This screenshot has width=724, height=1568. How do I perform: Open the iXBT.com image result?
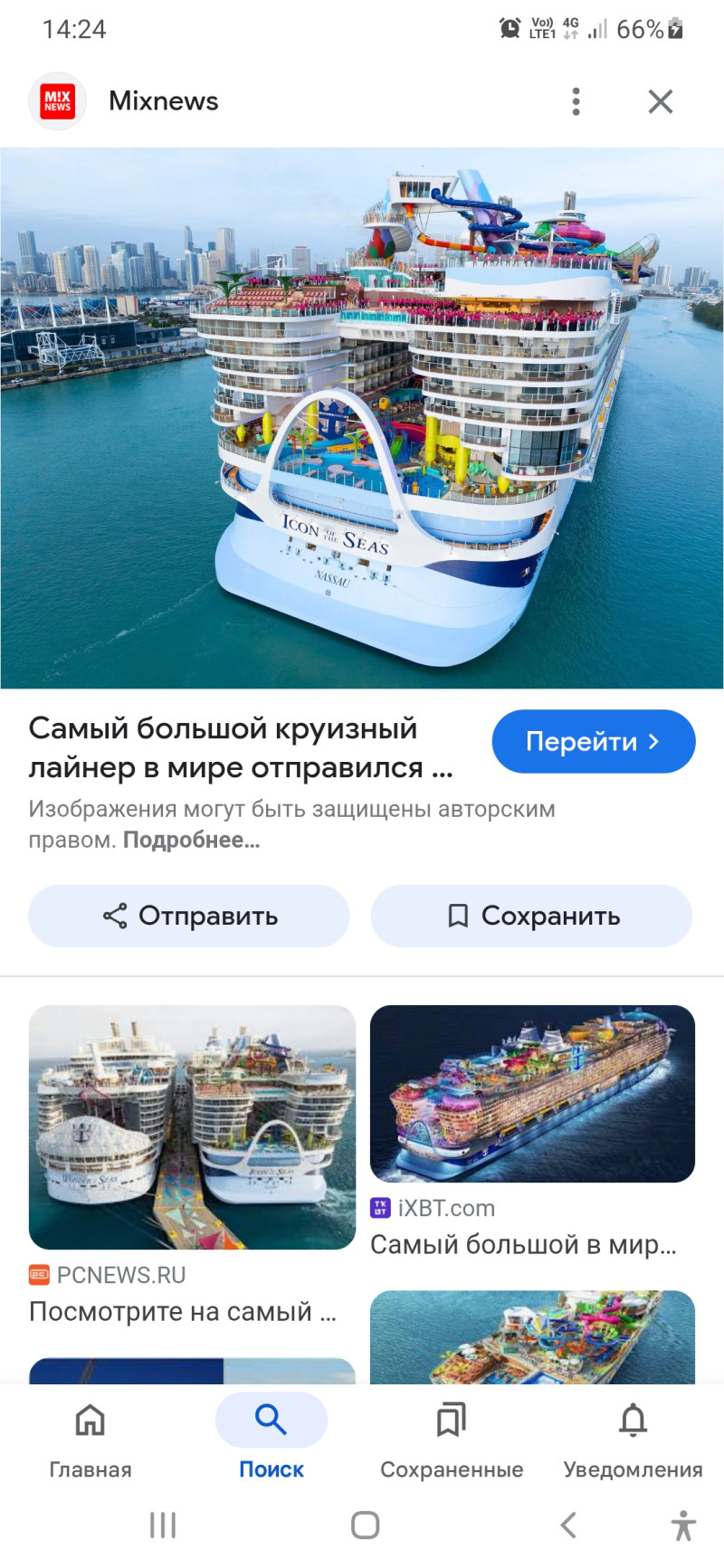(x=532, y=1093)
